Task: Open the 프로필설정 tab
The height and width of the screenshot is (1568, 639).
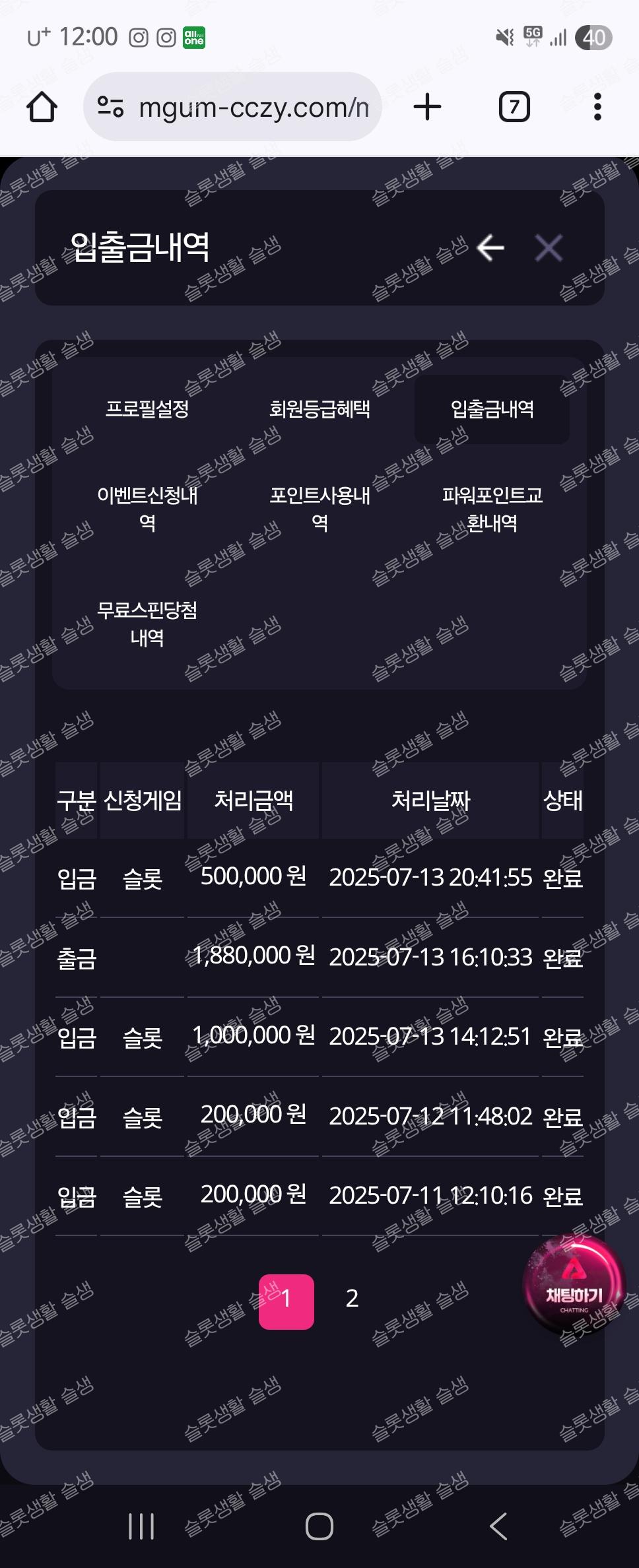Action: pos(147,409)
